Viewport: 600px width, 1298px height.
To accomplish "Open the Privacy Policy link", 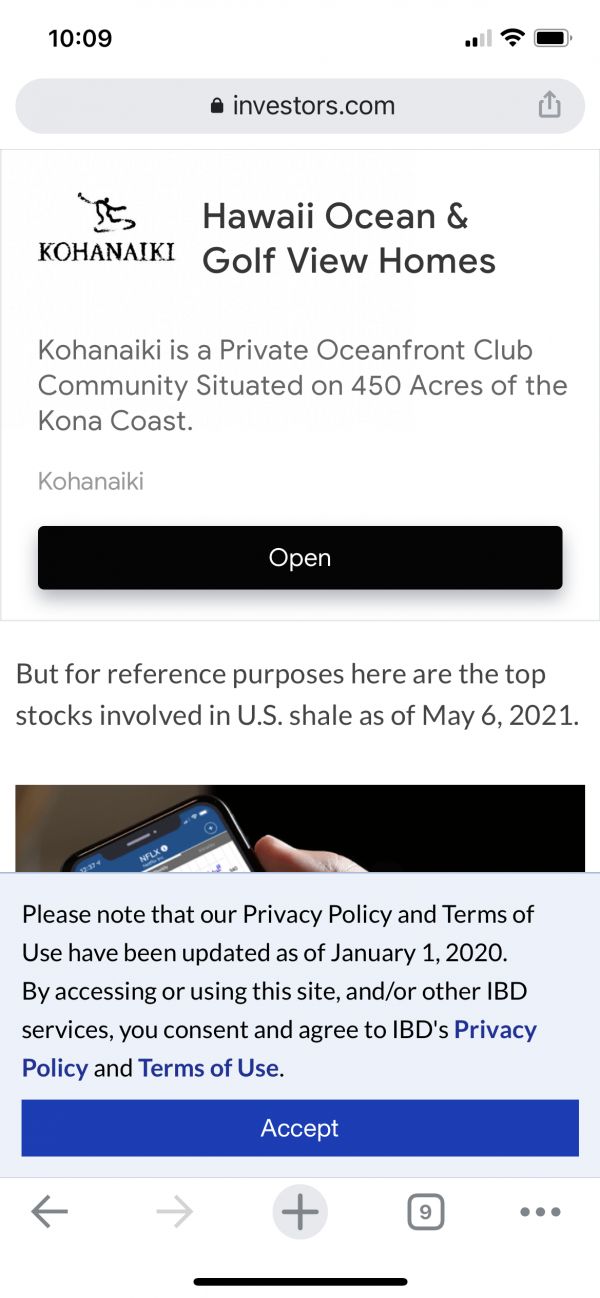I will [495, 1030].
